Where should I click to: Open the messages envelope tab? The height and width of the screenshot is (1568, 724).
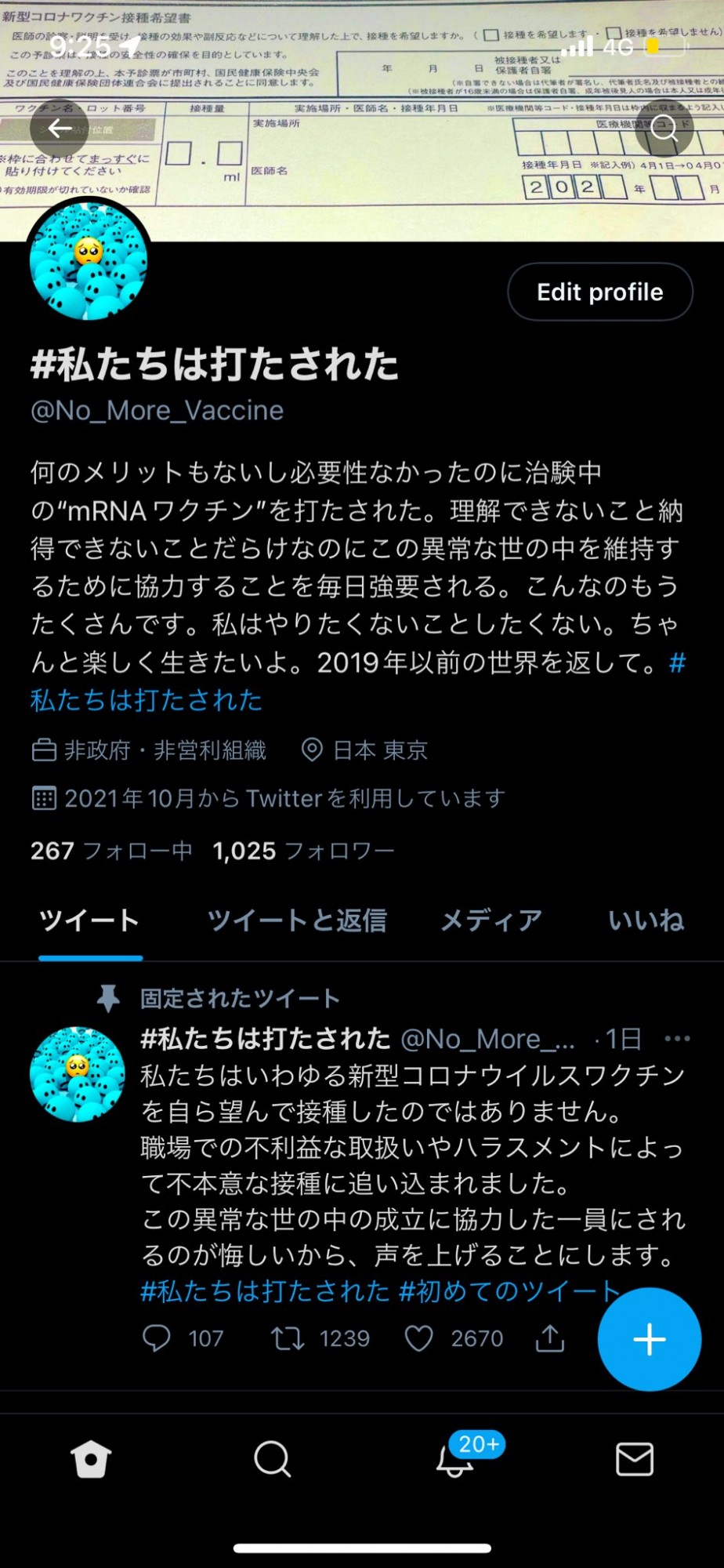click(x=635, y=1460)
